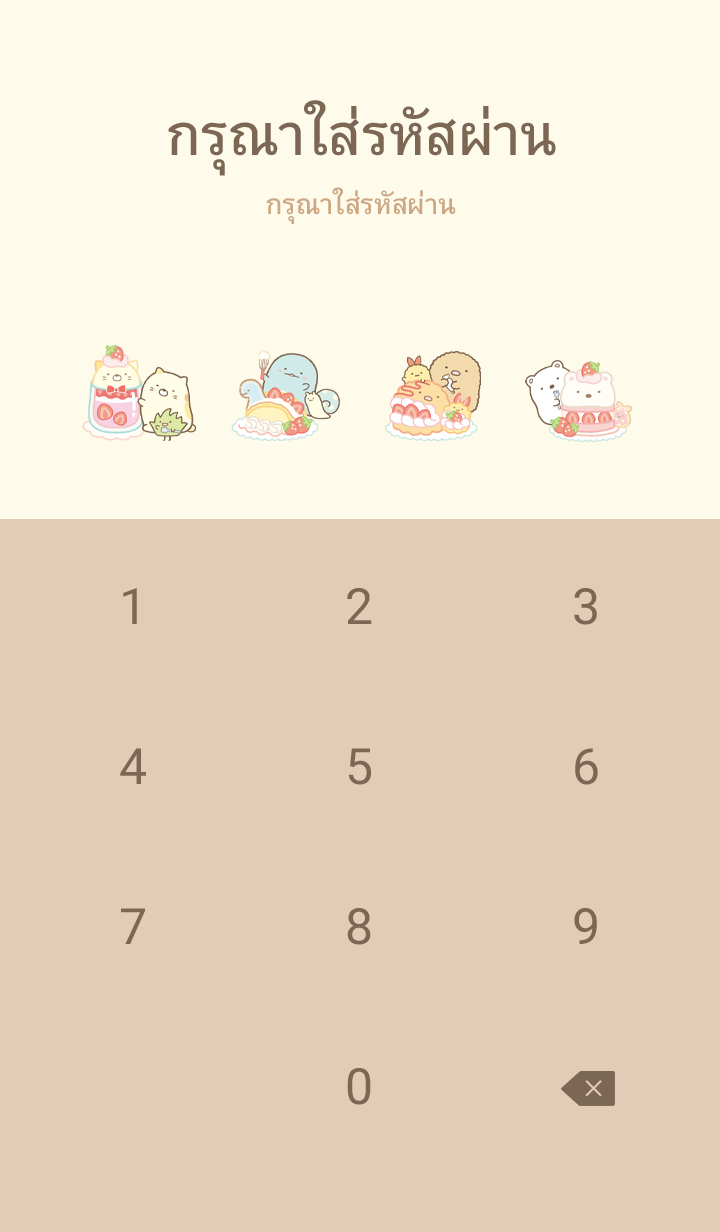Screen dimensions: 720x1232
Task: Select digit 7 on the keypad
Action: pyautogui.click(x=132, y=927)
